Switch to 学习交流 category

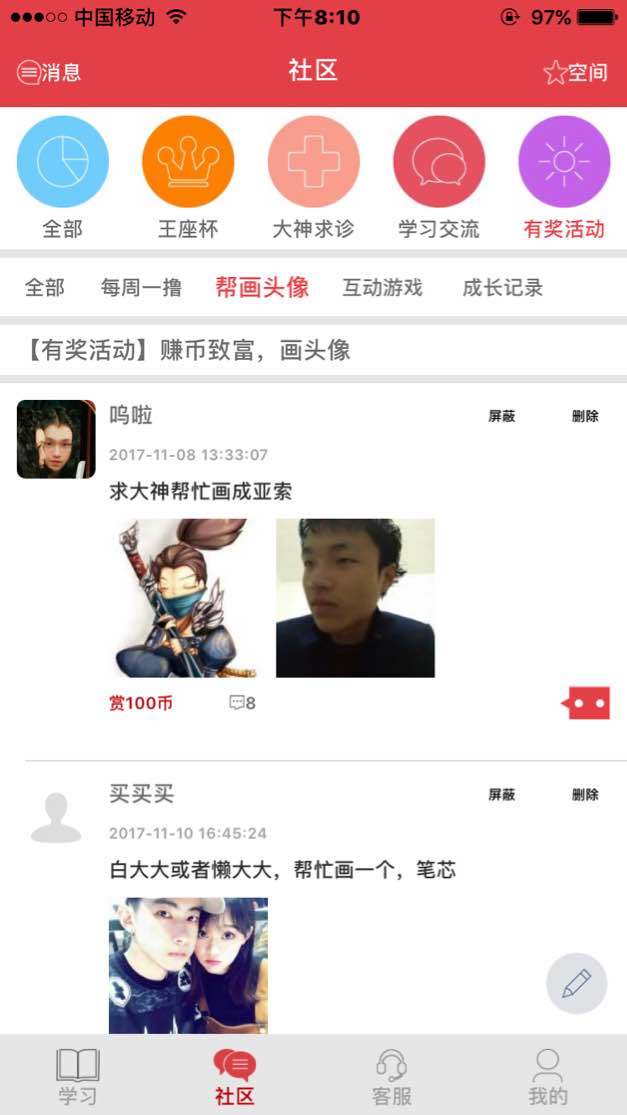click(439, 162)
